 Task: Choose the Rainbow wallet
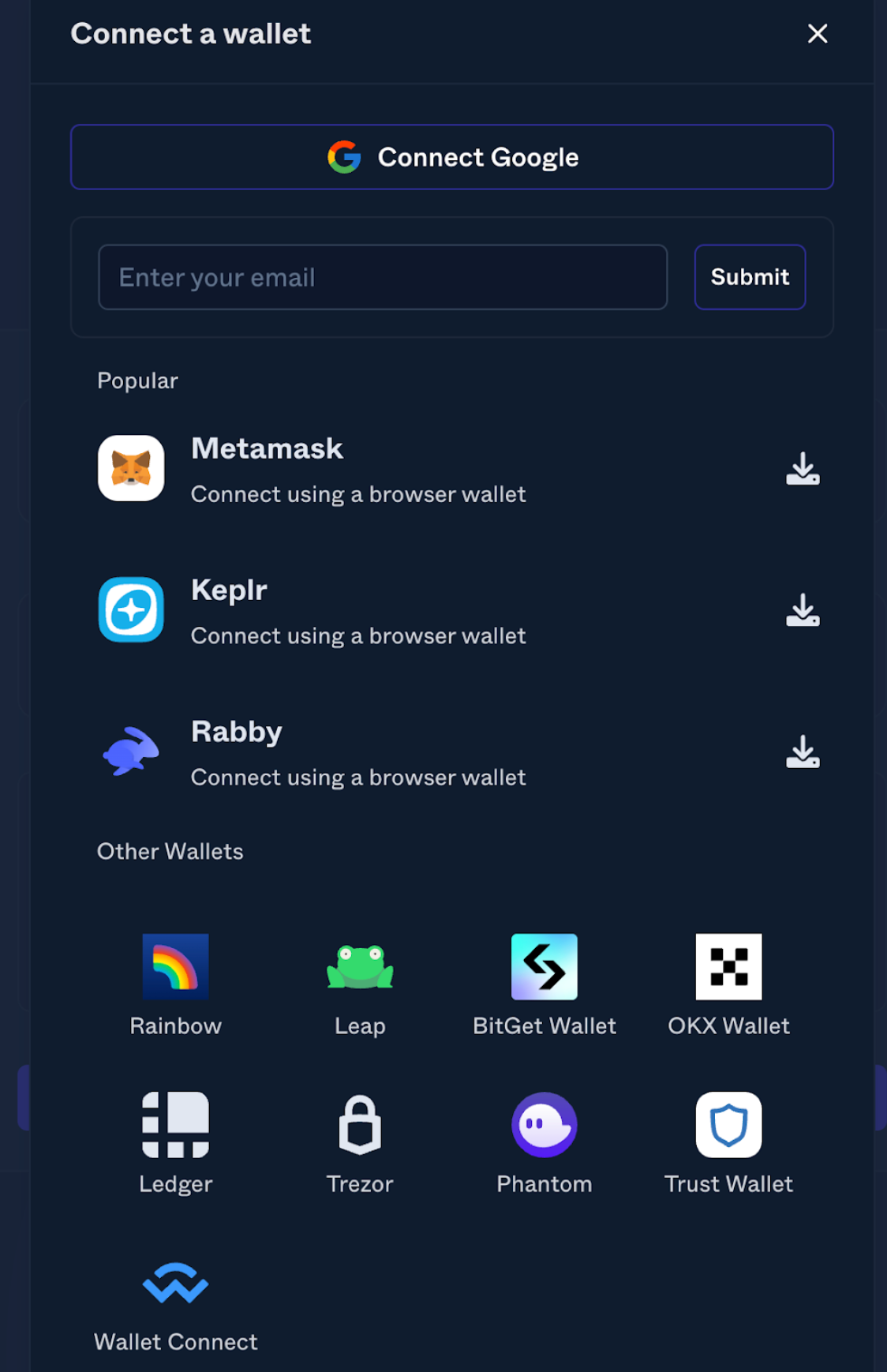(x=175, y=965)
